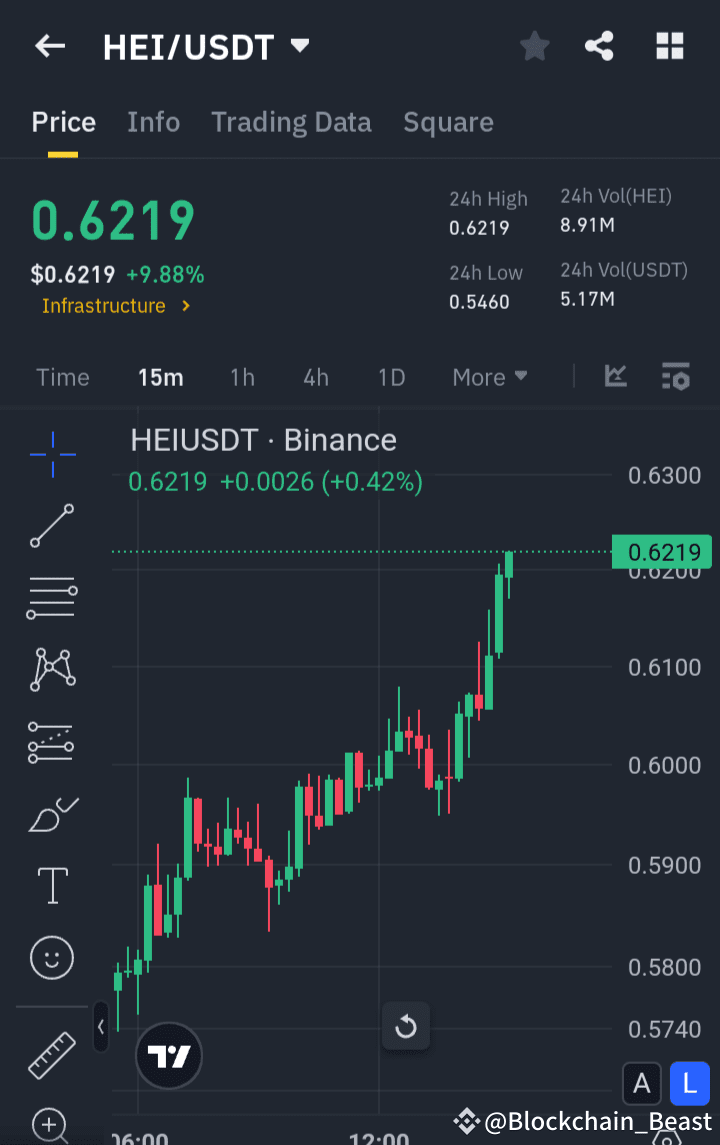Viewport: 720px width, 1145px height.
Task: Pick the arc brush tool
Action: click(51, 813)
